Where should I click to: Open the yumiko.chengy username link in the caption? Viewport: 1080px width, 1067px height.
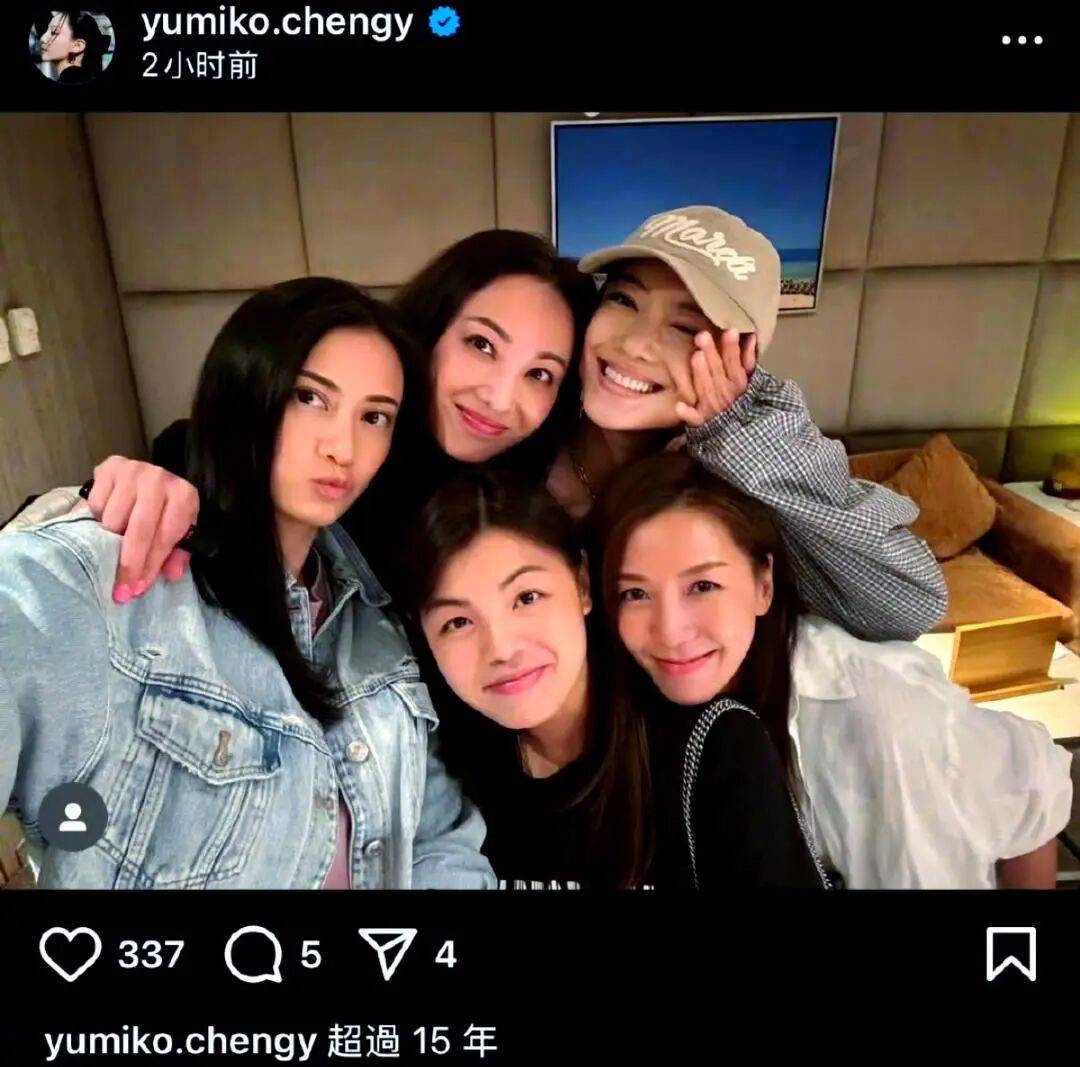coord(181,1043)
